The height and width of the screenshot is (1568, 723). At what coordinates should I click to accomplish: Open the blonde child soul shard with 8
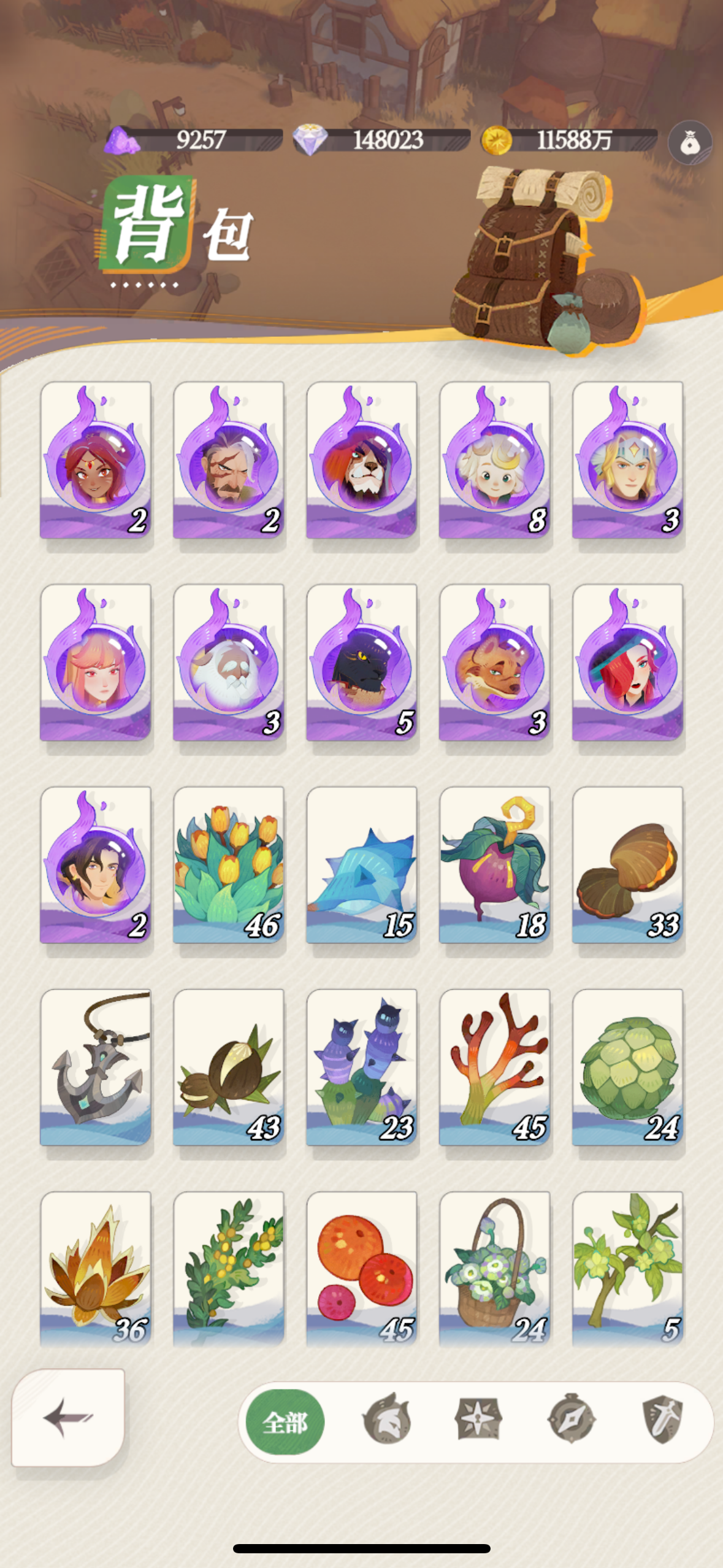click(495, 460)
